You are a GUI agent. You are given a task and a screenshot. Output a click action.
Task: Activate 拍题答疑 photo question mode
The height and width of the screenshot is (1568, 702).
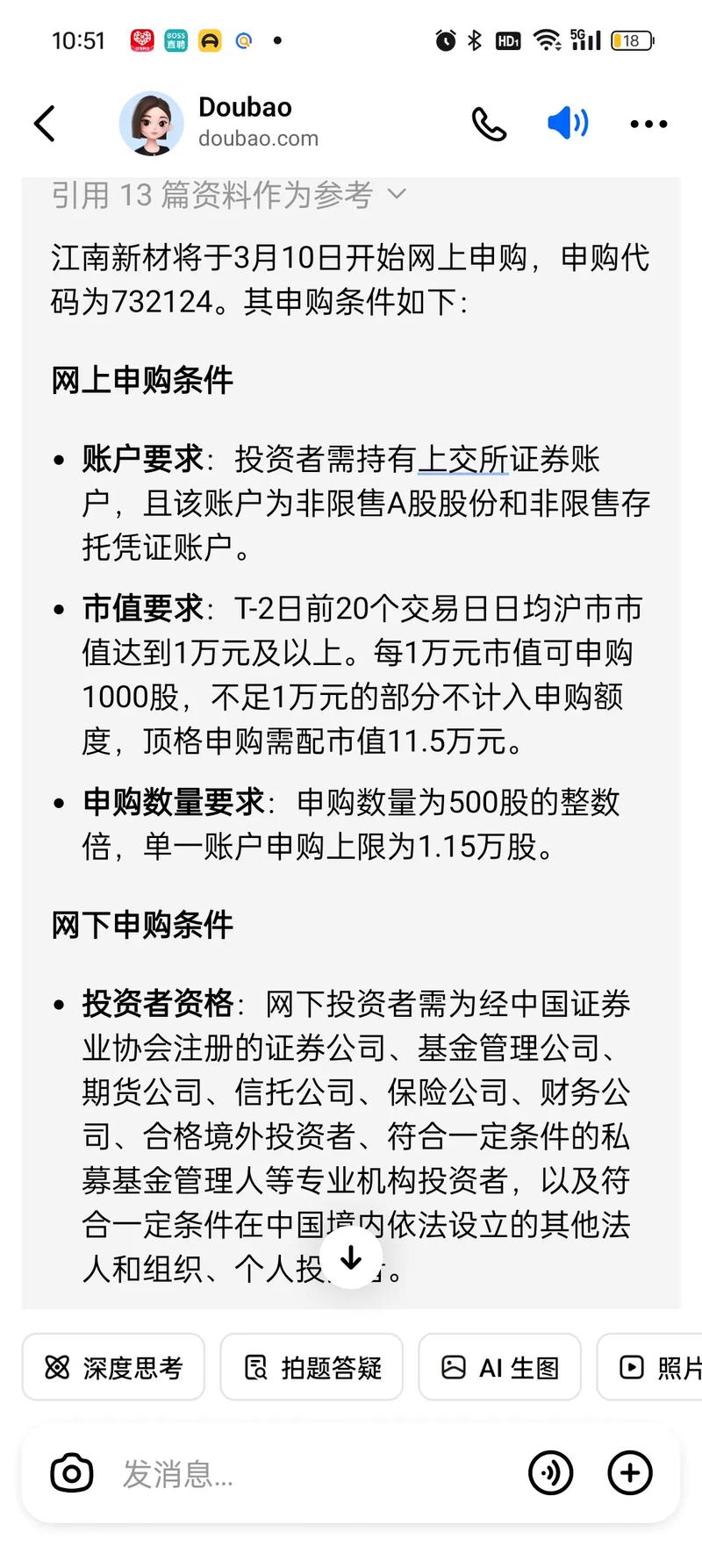tap(312, 1366)
